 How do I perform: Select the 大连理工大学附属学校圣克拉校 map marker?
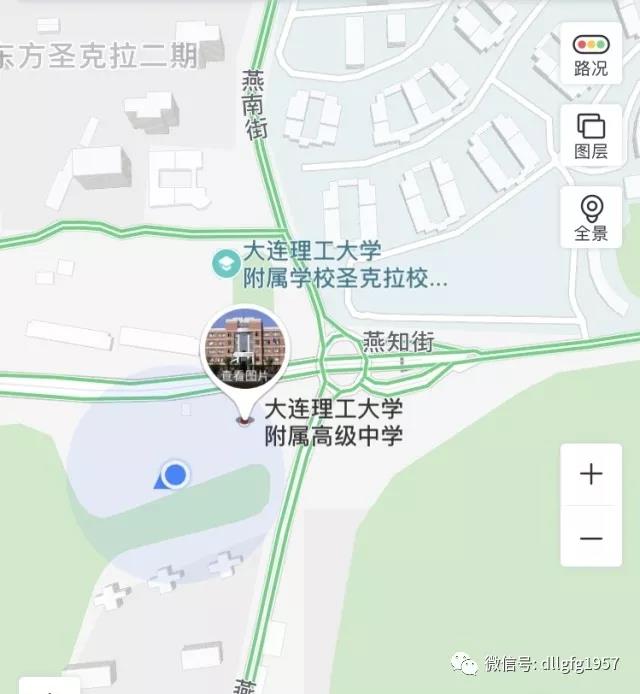tap(225, 265)
